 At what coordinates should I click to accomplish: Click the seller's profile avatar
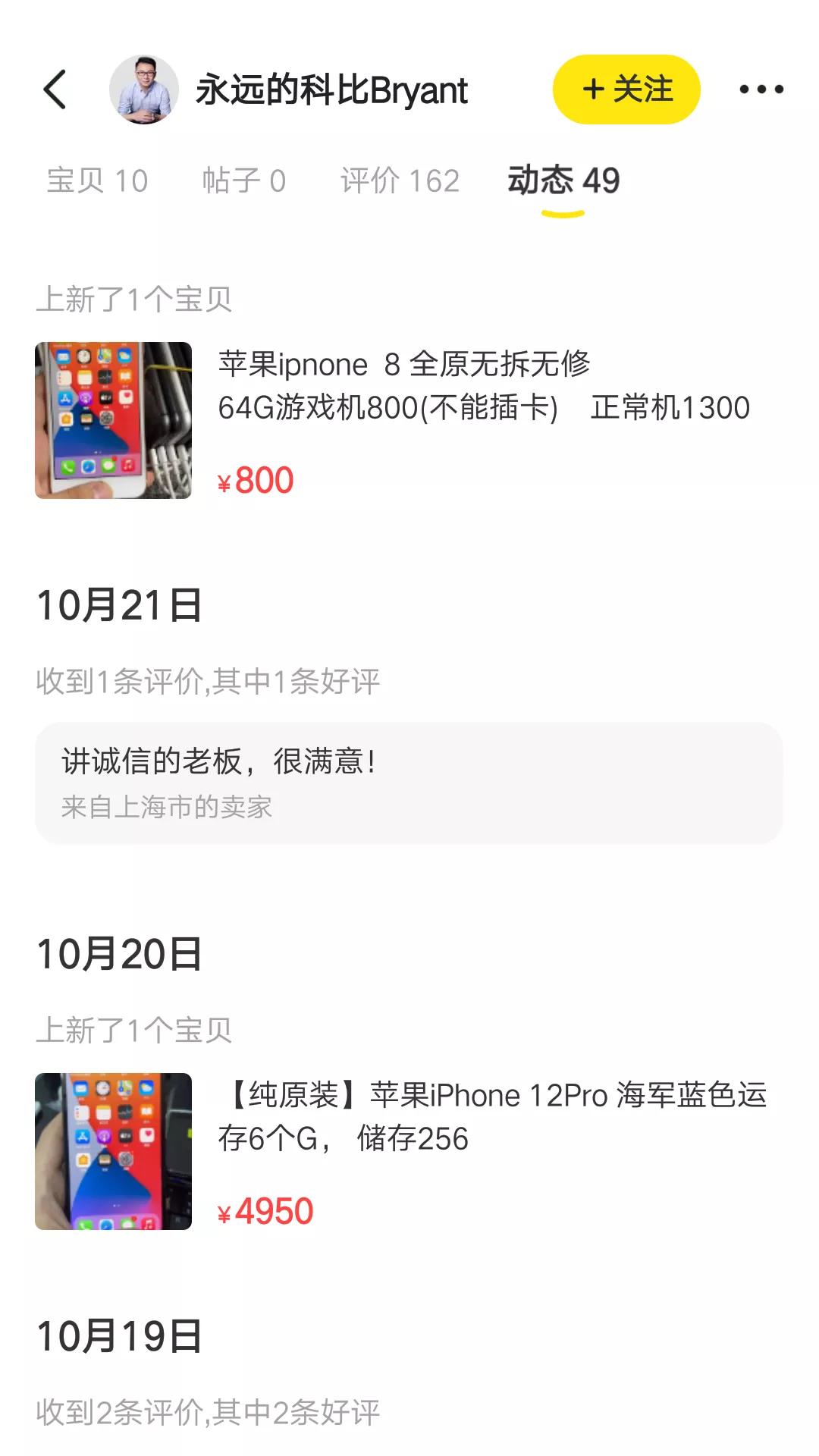click(143, 89)
